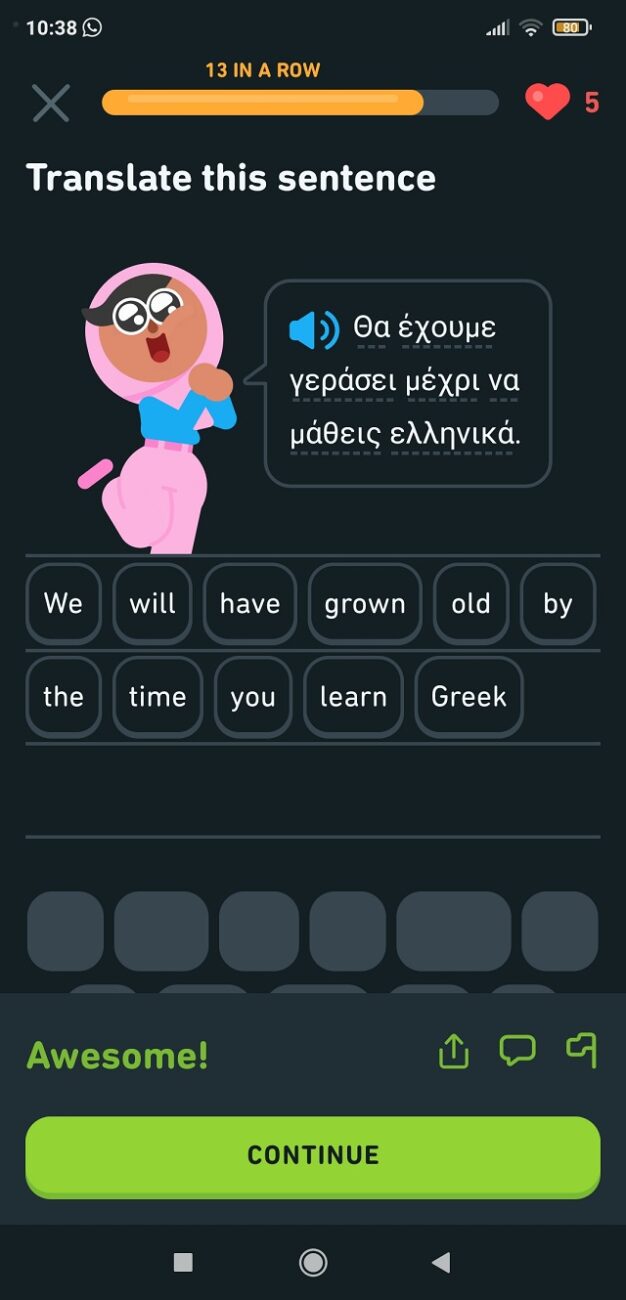Remove "grown" from the answer line
The height and width of the screenshot is (1300, 626).
365,603
